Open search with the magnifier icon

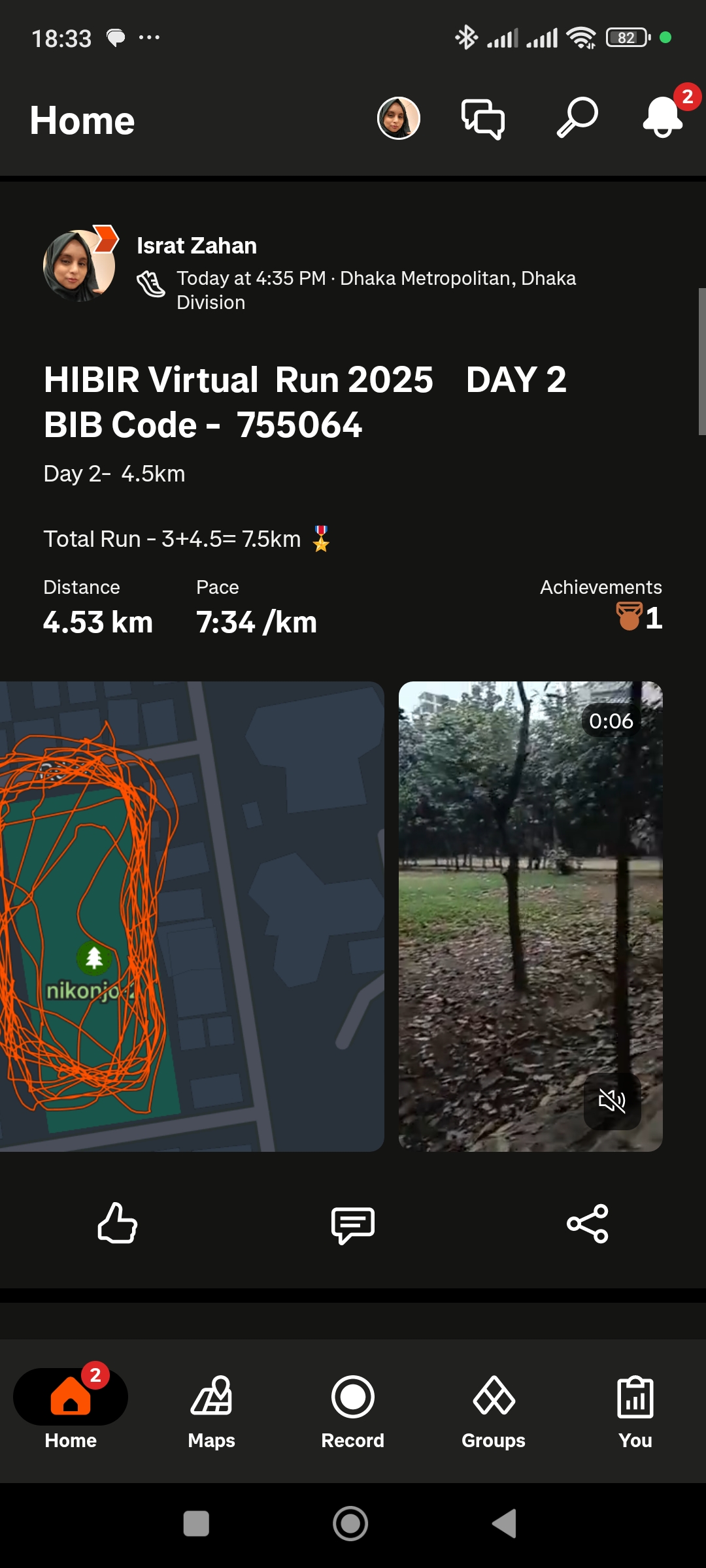click(x=577, y=118)
